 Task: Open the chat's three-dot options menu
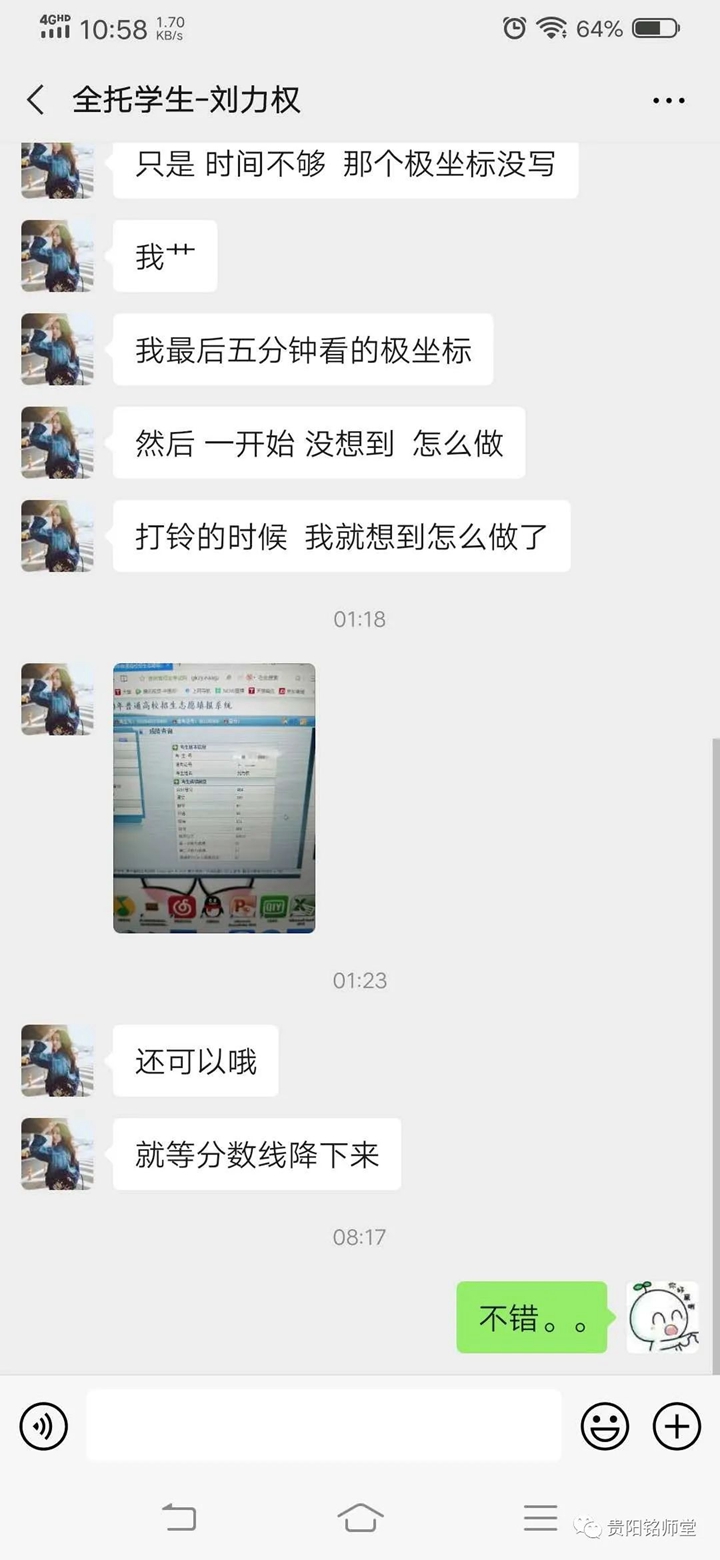[668, 101]
